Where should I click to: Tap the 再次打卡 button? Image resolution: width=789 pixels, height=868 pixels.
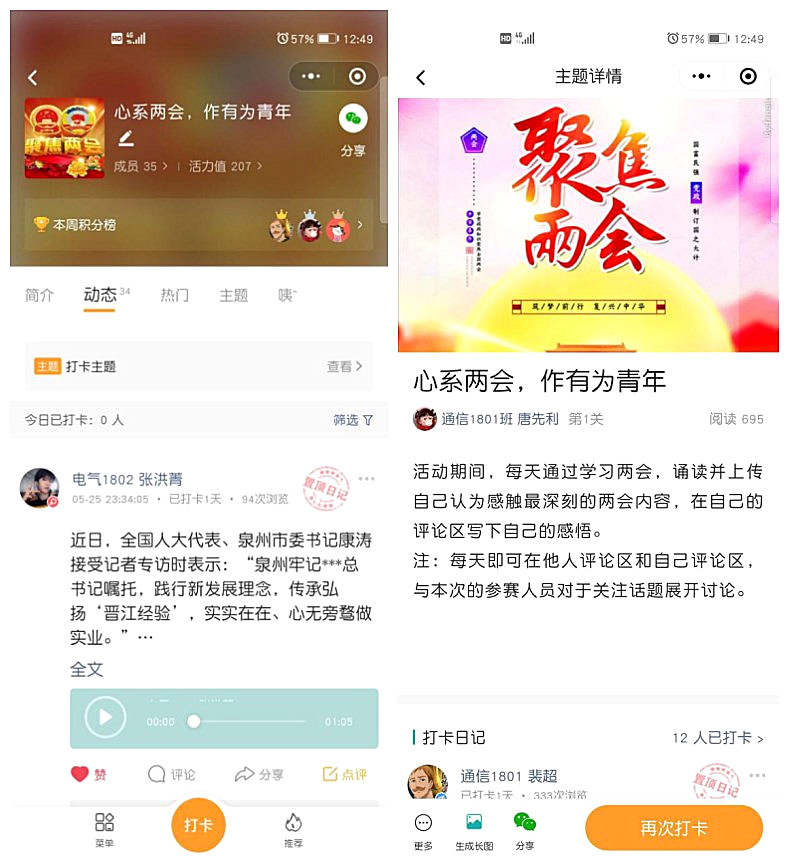pos(673,828)
